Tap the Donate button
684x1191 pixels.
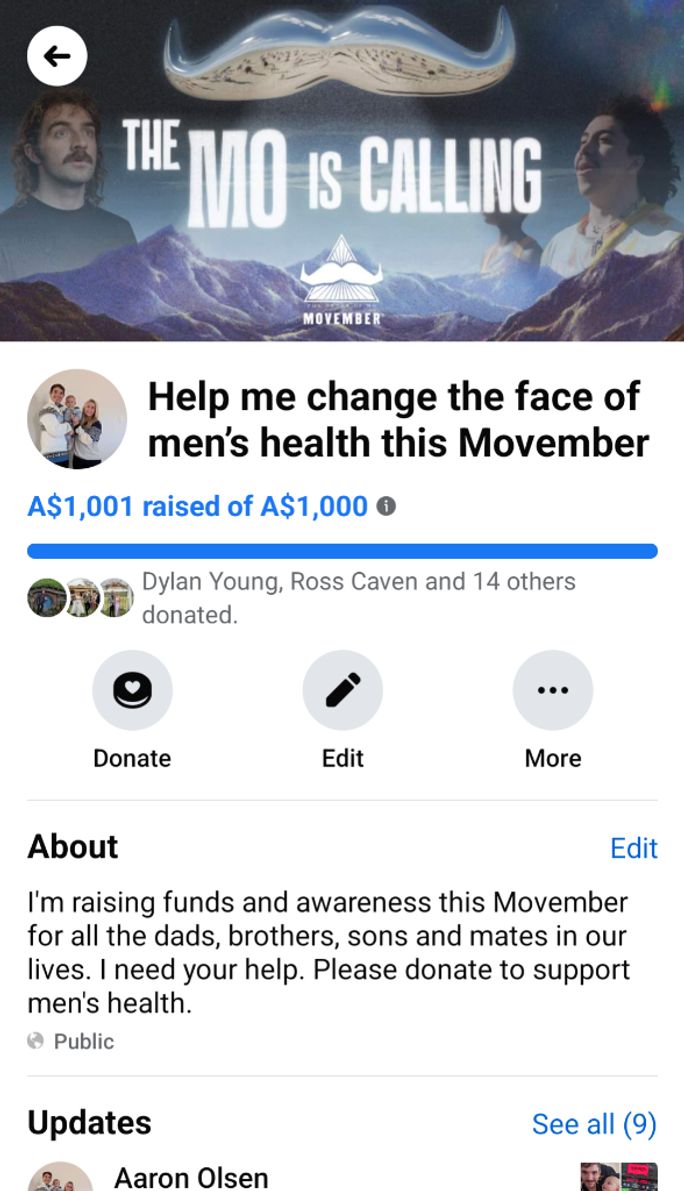[132, 691]
